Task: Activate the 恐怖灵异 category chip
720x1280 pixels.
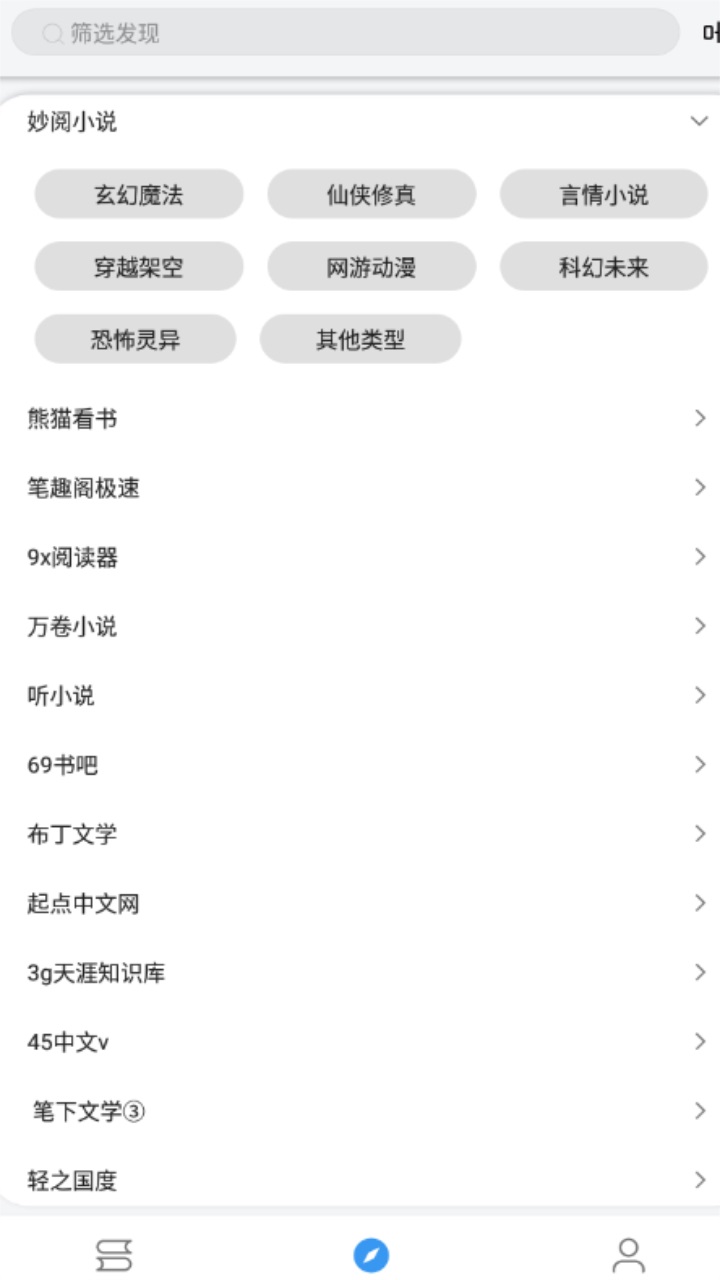Action: [x=135, y=338]
